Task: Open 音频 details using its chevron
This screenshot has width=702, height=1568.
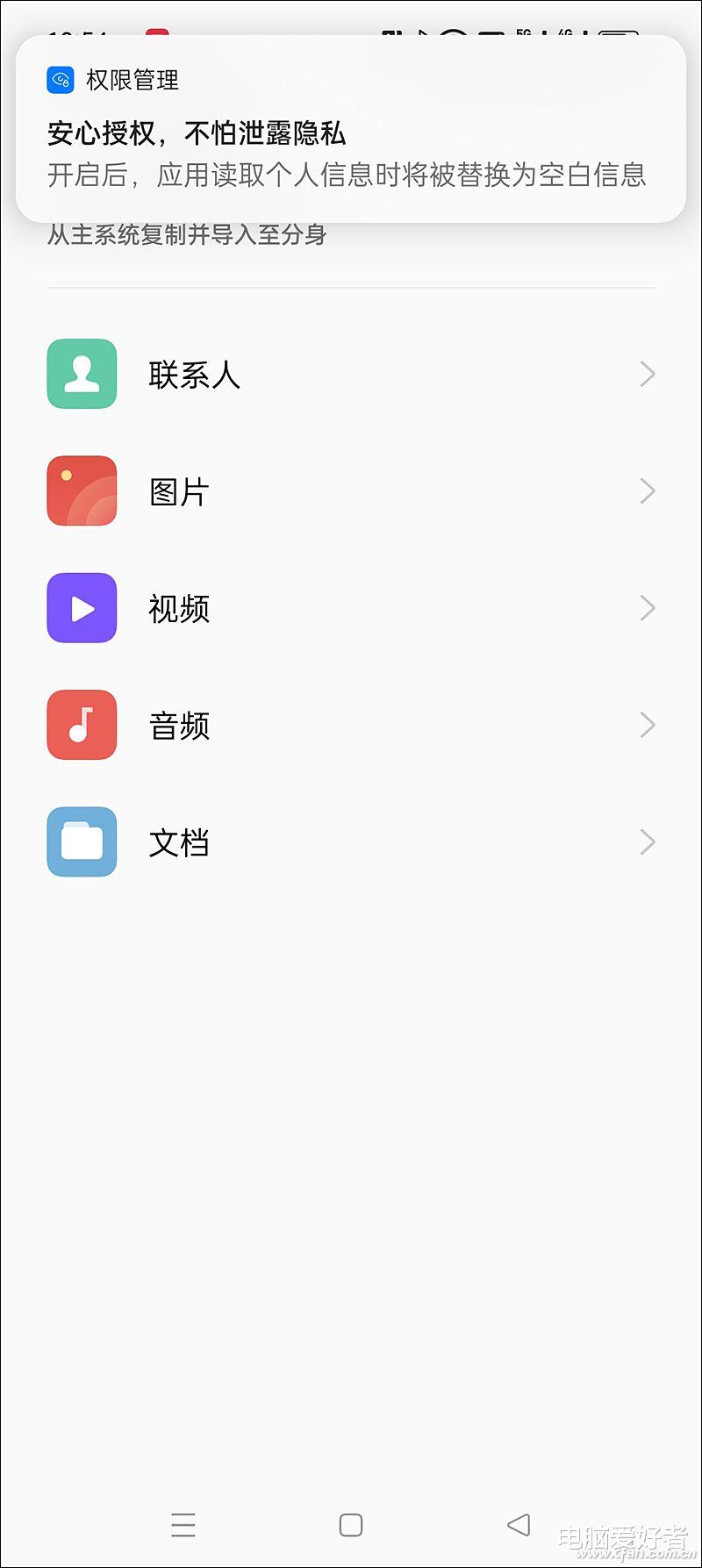Action: [647, 726]
